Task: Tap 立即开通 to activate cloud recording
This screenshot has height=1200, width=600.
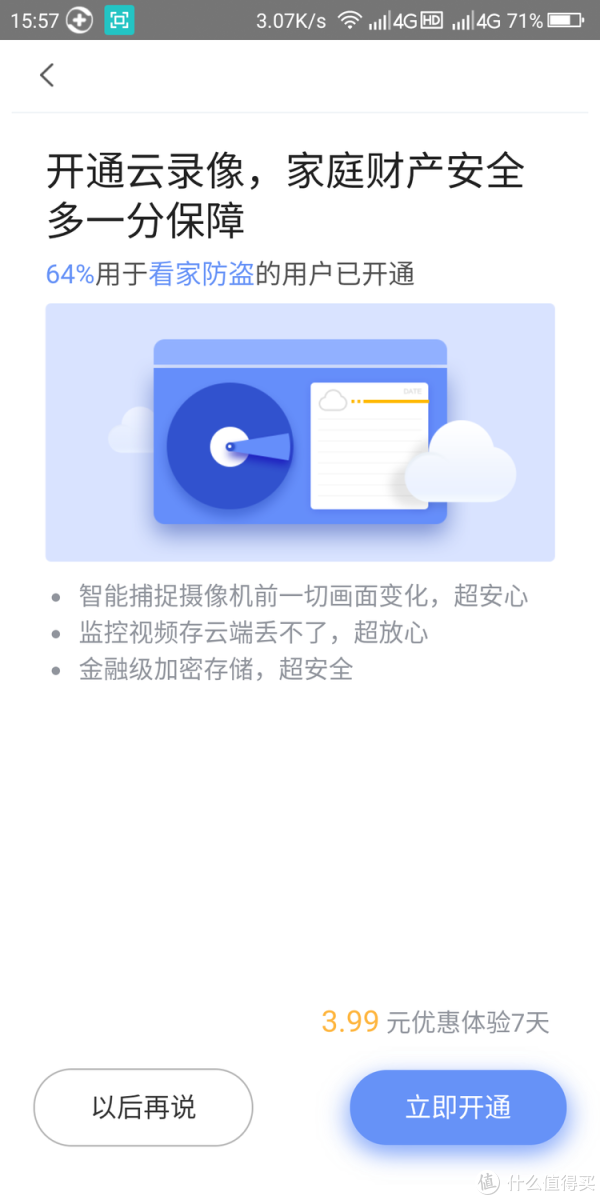Action: pyautogui.click(x=458, y=1107)
